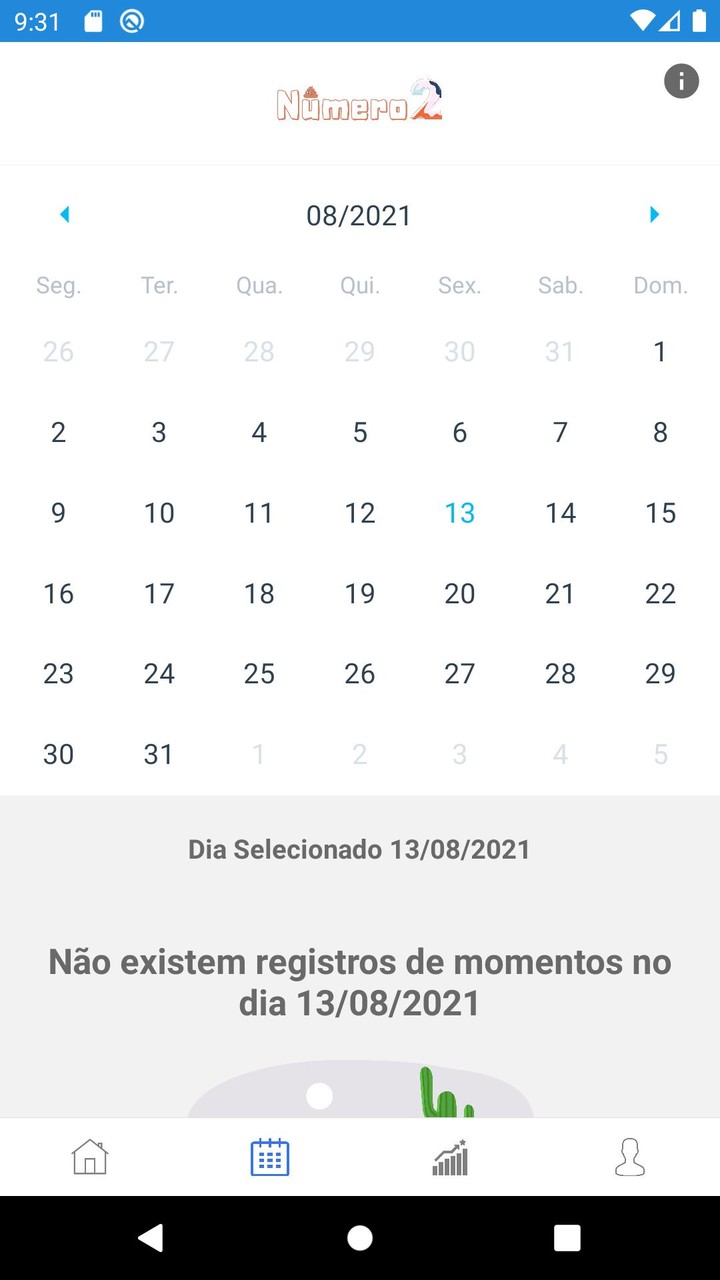Image resolution: width=720 pixels, height=1280 pixels.
Task: Select day 5 of August
Action: (x=360, y=432)
